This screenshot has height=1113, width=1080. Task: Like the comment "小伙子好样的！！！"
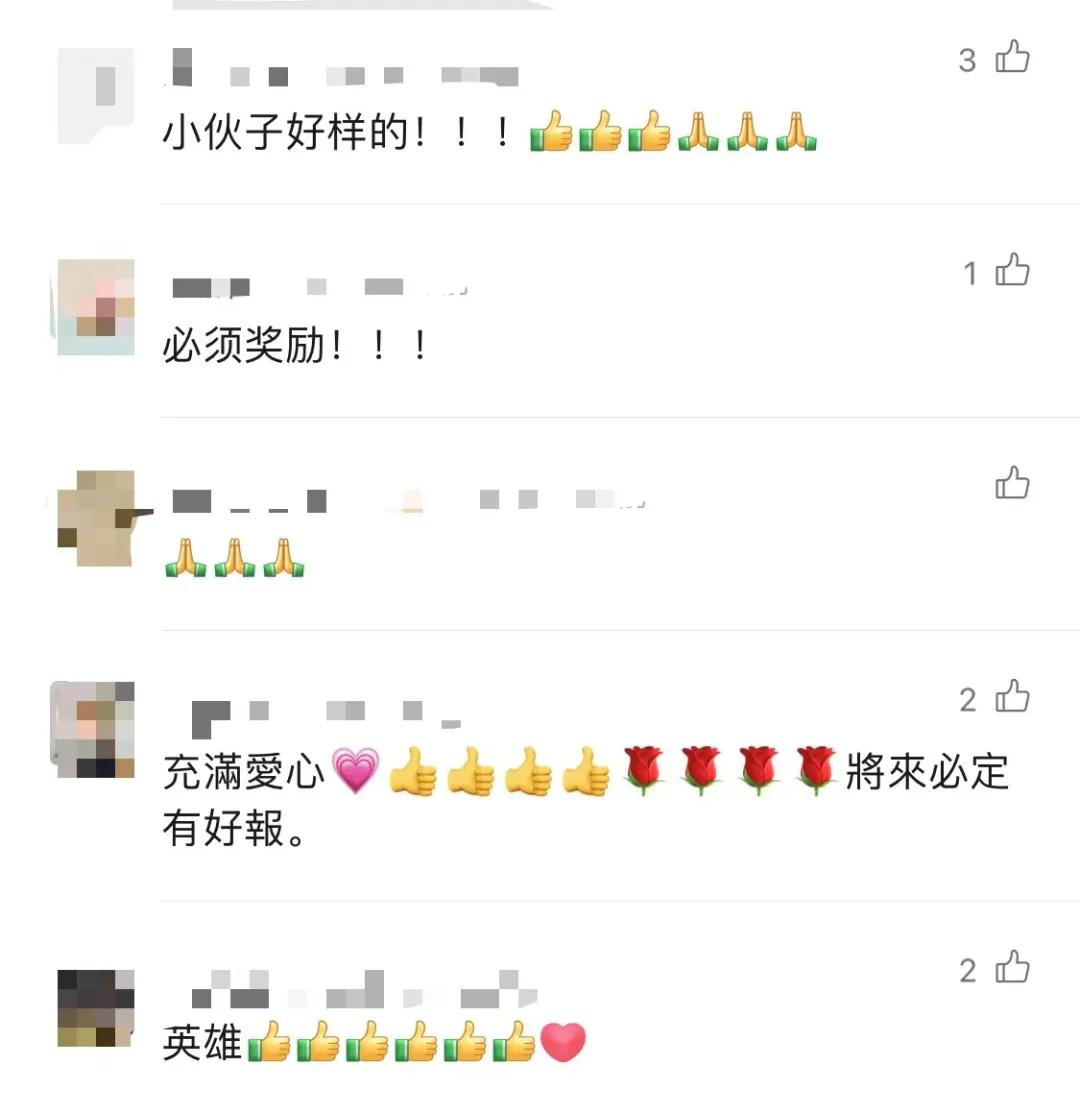[x=1012, y=58]
